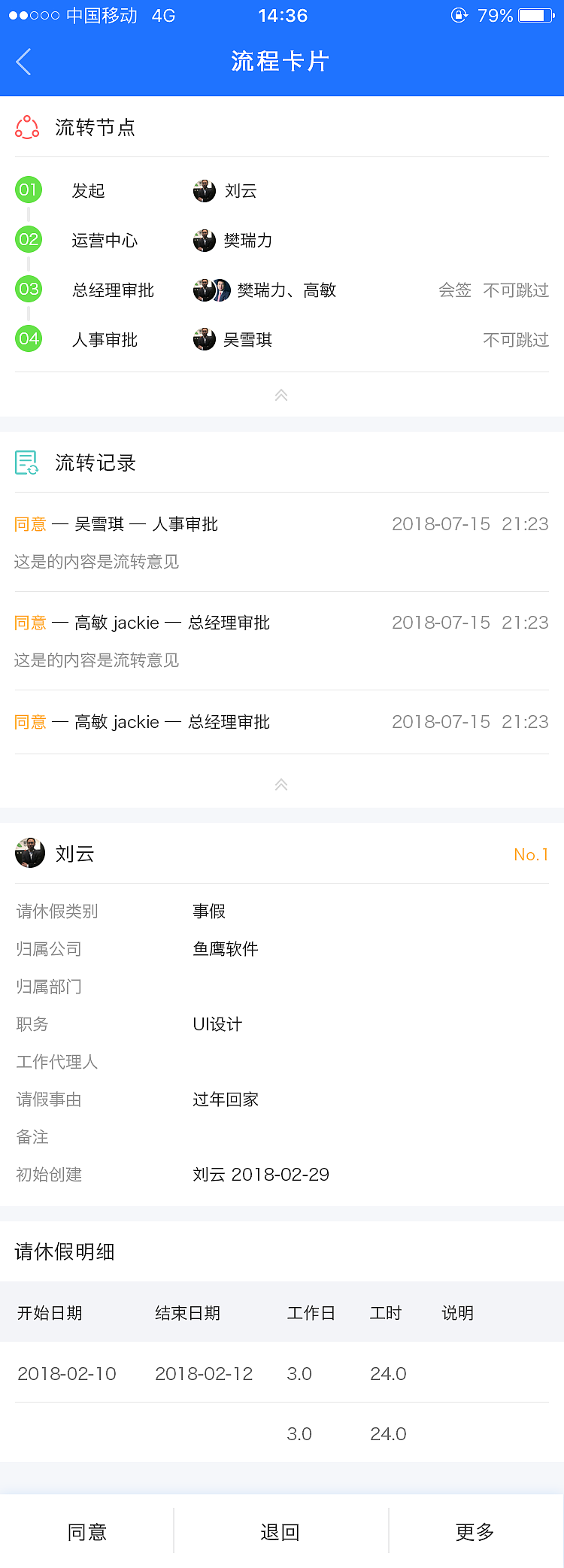Tap the 退回 return button

click(x=280, y=1531)
